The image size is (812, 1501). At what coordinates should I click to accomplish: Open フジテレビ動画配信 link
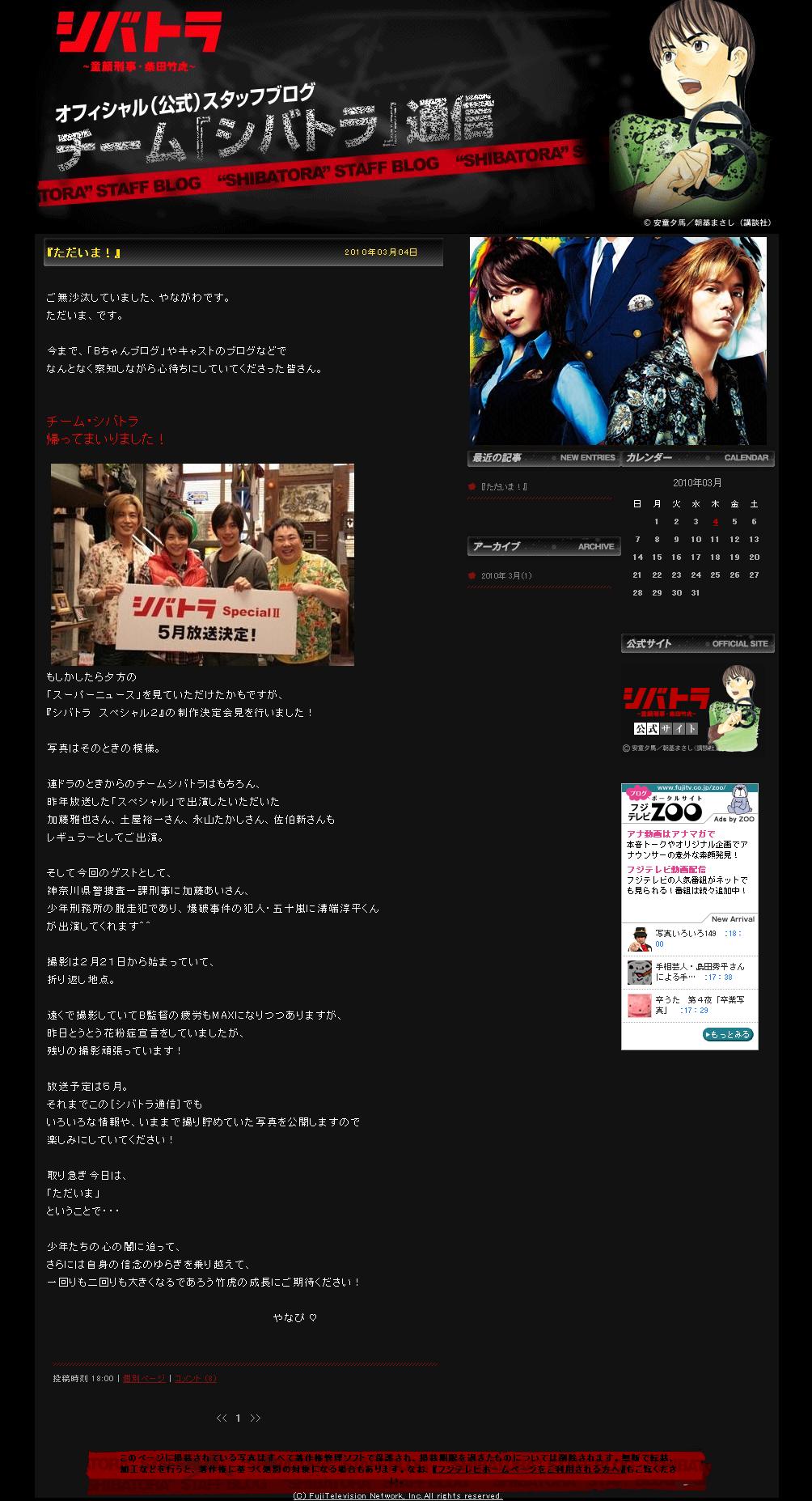(x=666, y=869)
